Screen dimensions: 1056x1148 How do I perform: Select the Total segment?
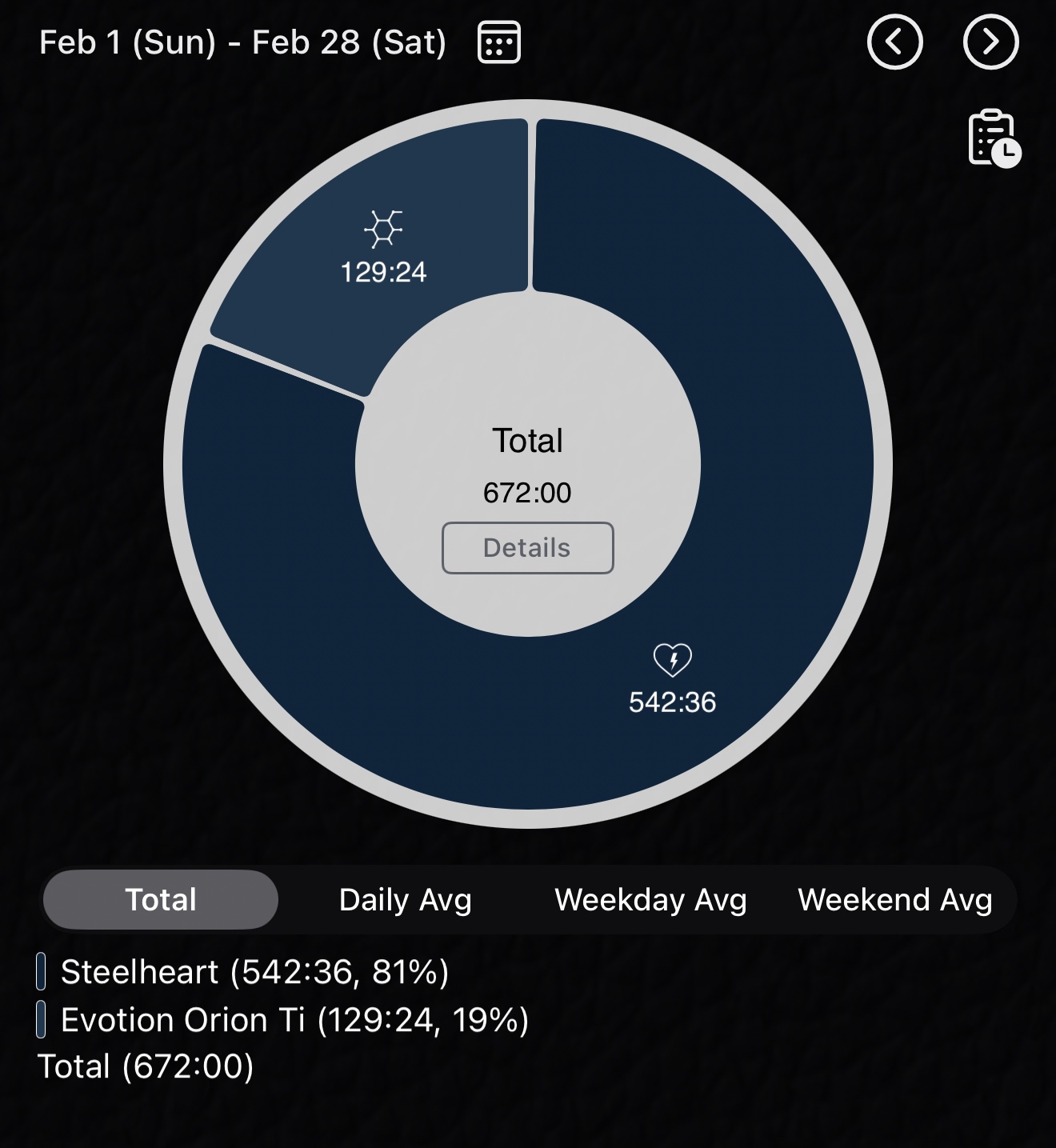(x=161, y=899)
